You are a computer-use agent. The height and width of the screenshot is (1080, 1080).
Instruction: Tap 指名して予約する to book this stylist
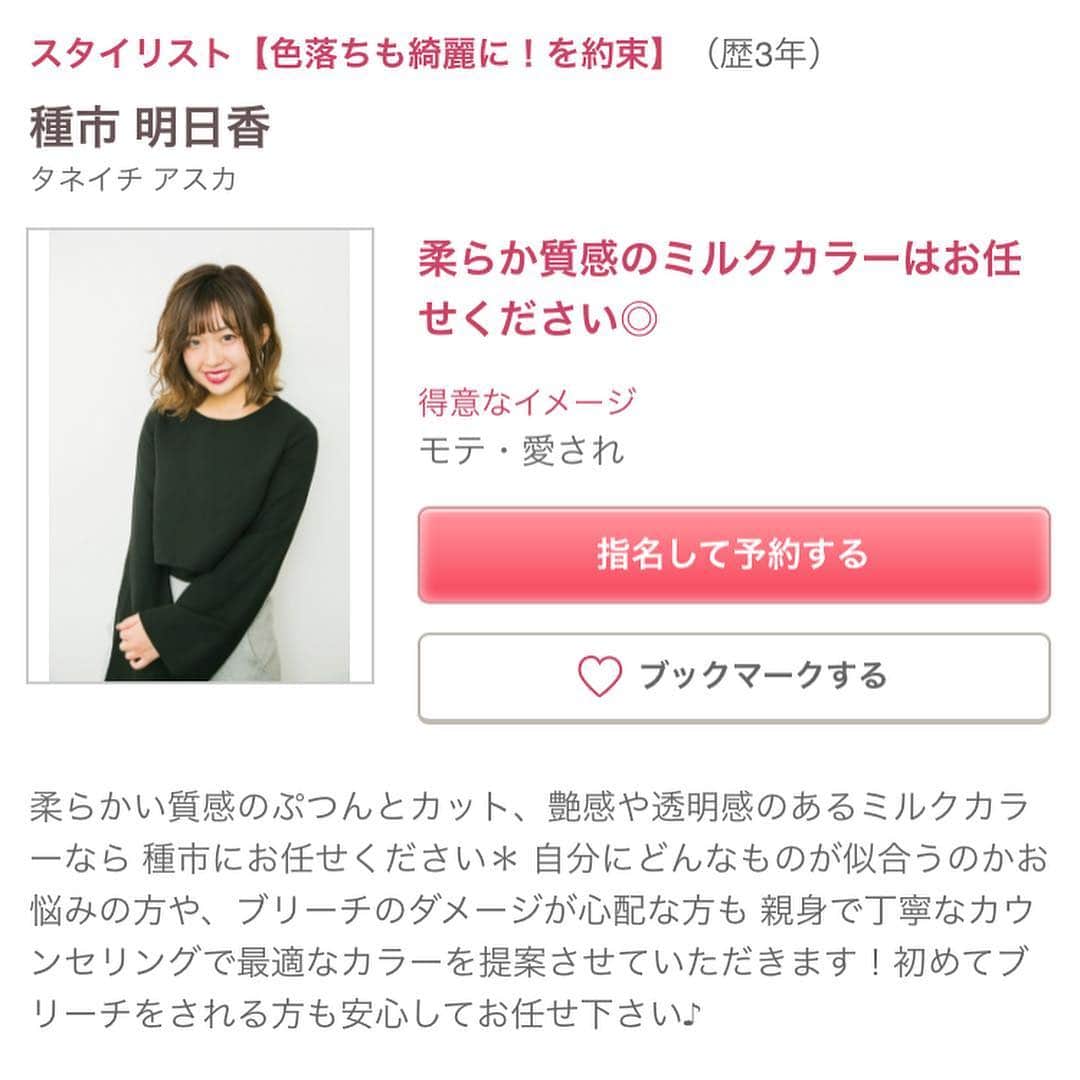[x=733, y=555]
